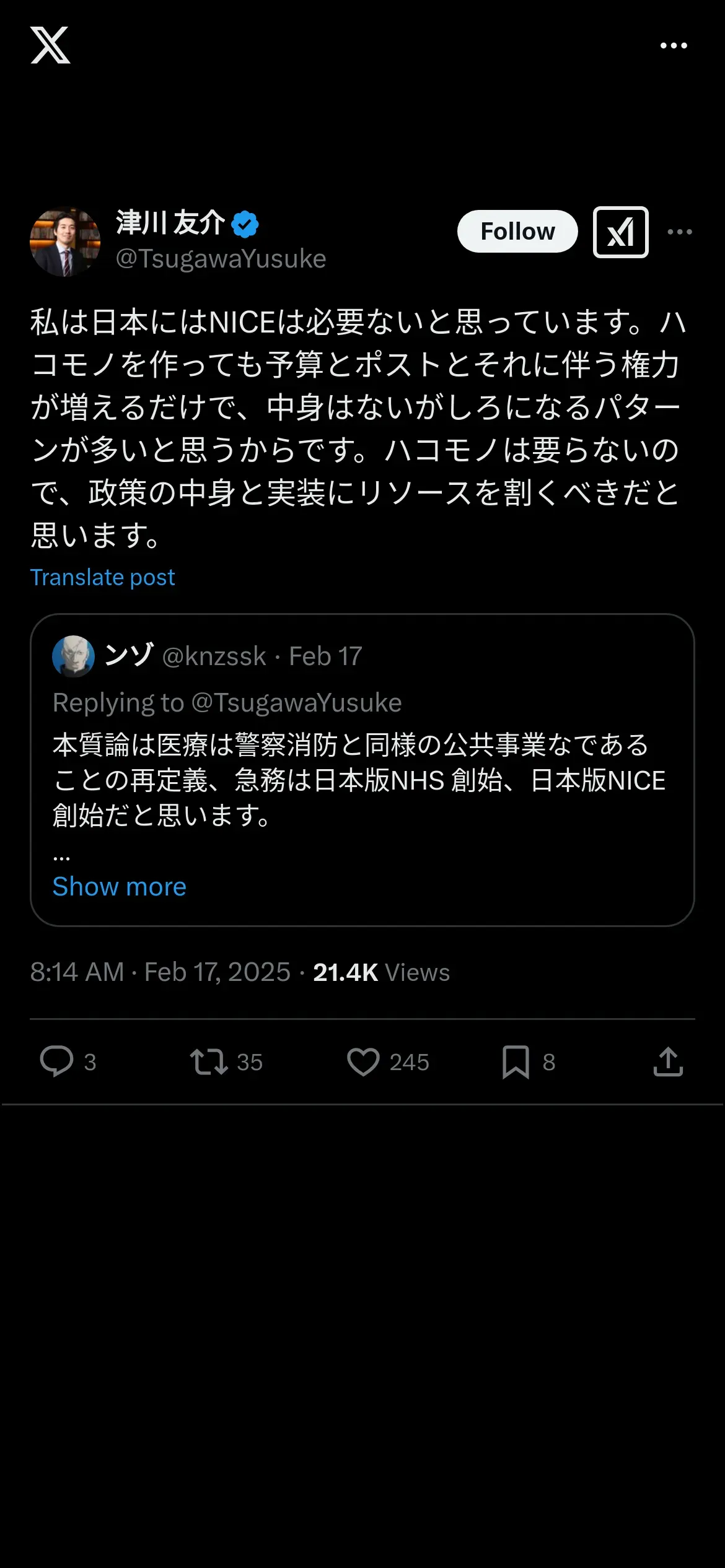Tap the X logo at top left
Screen dimensions: 725x1568
50,45
